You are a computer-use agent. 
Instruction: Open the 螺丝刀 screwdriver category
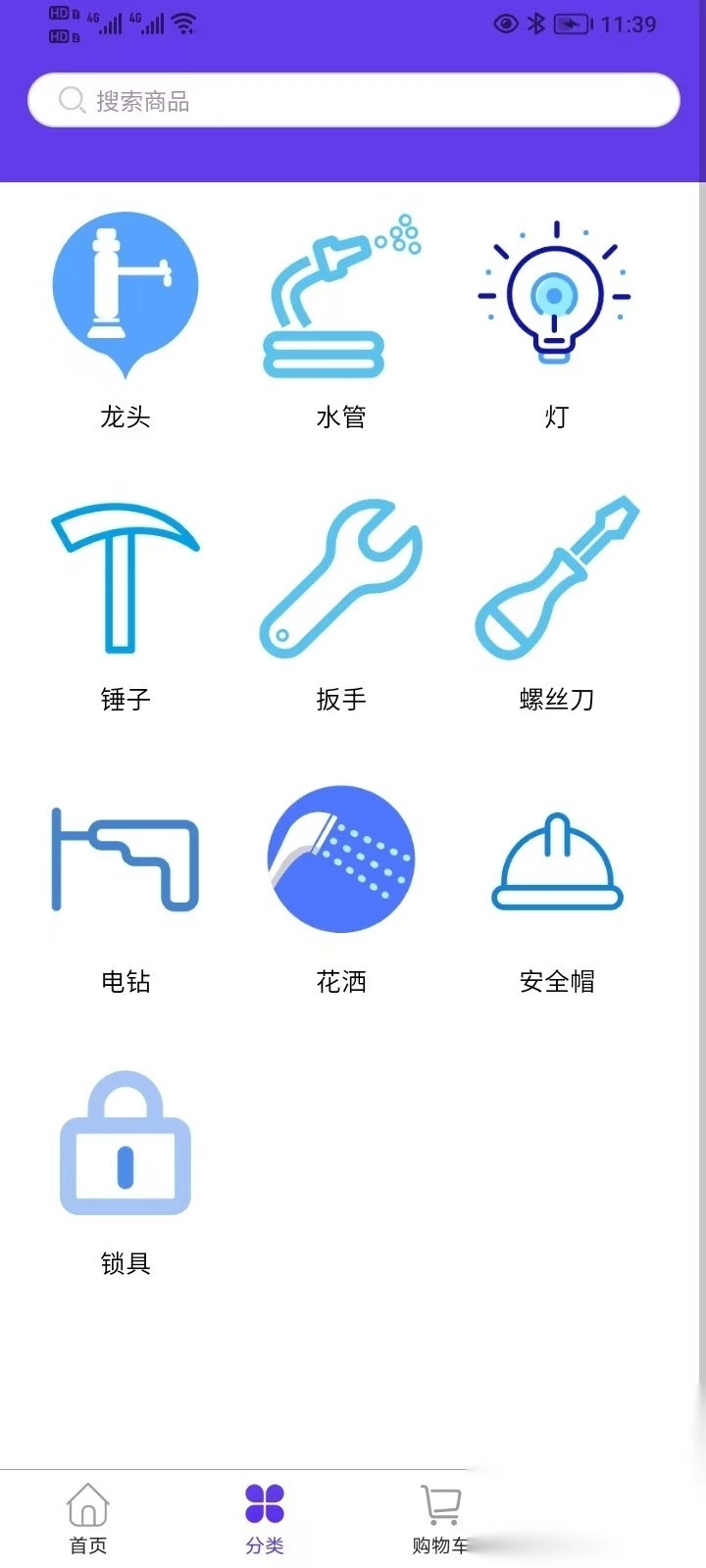tap(556, 578)
